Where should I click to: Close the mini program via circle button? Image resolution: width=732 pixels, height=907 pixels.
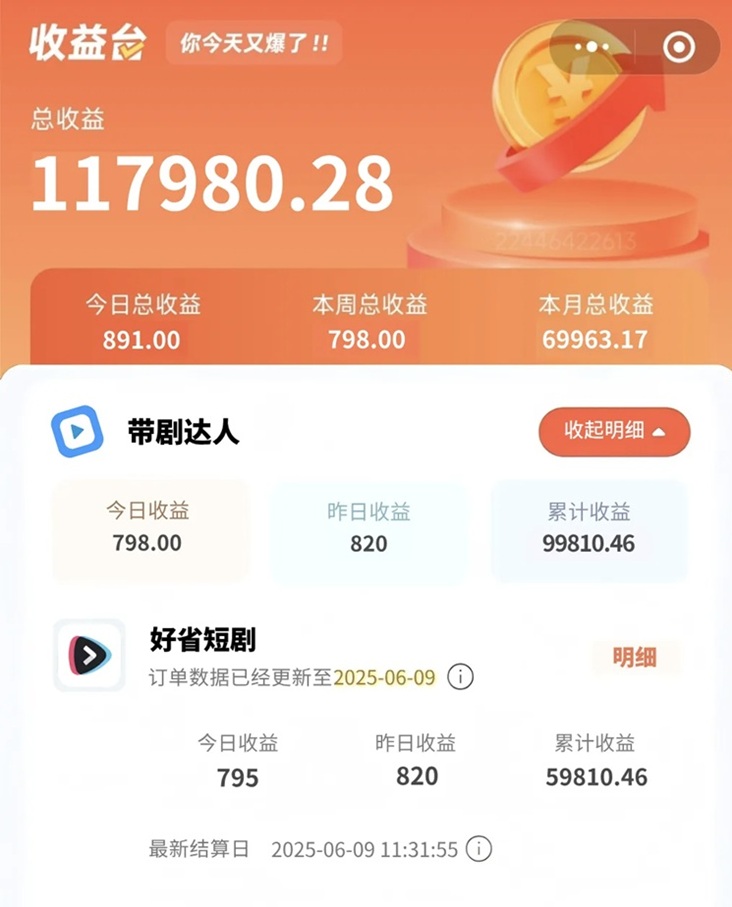(679, 47)
